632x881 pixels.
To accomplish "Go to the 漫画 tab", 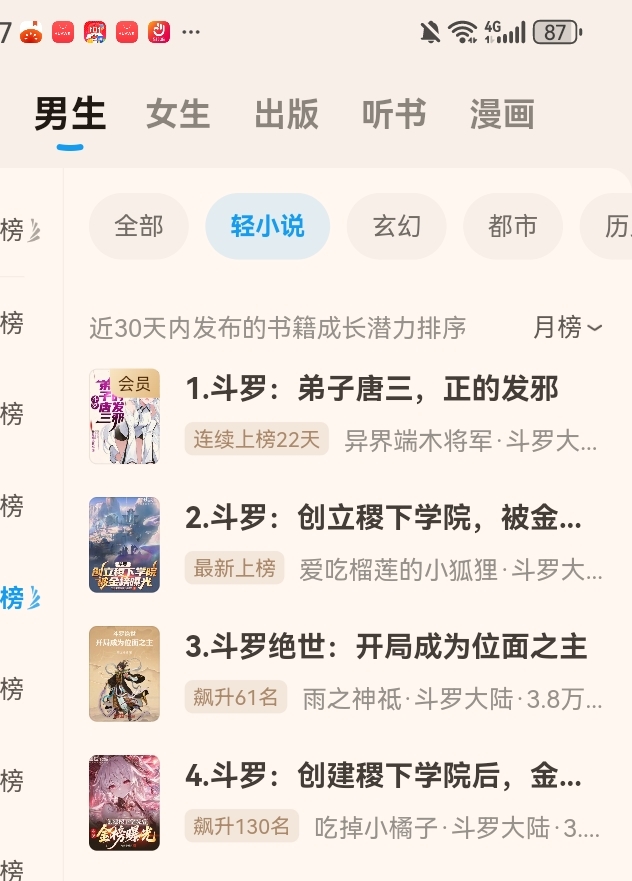I will pyautogui.click(x=502, y=114).
